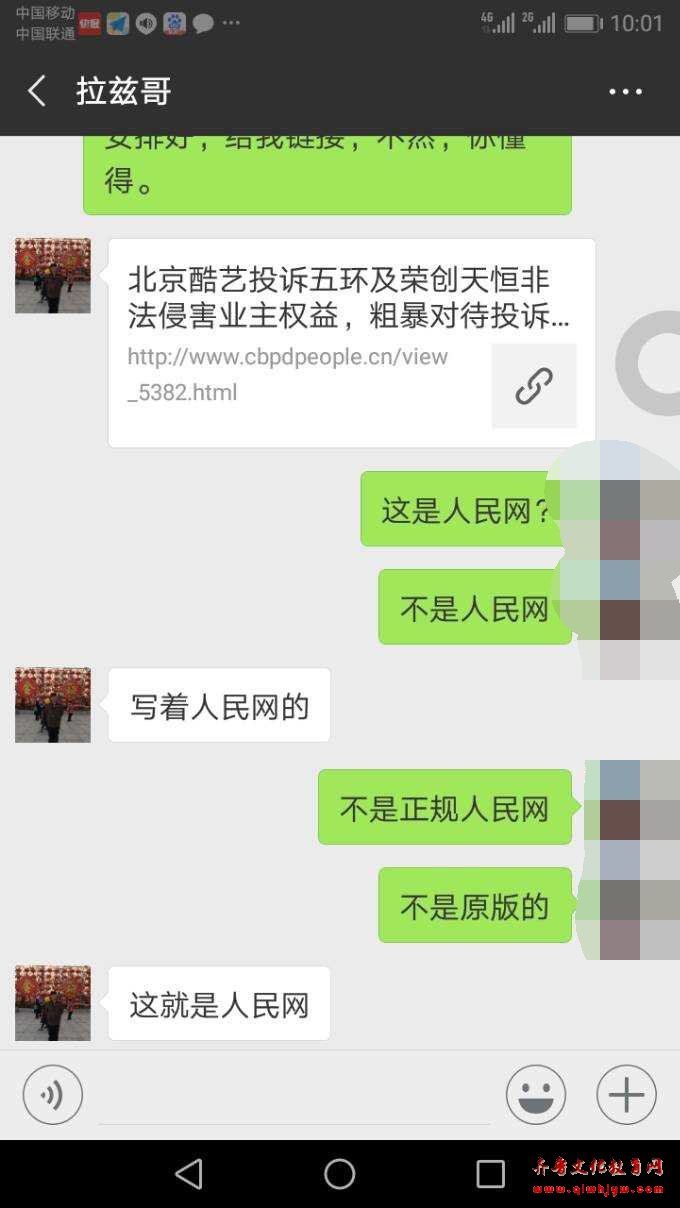680x1208 pixels.
Task: Switch to voice message input
Action: click(x=53, y=1095)
